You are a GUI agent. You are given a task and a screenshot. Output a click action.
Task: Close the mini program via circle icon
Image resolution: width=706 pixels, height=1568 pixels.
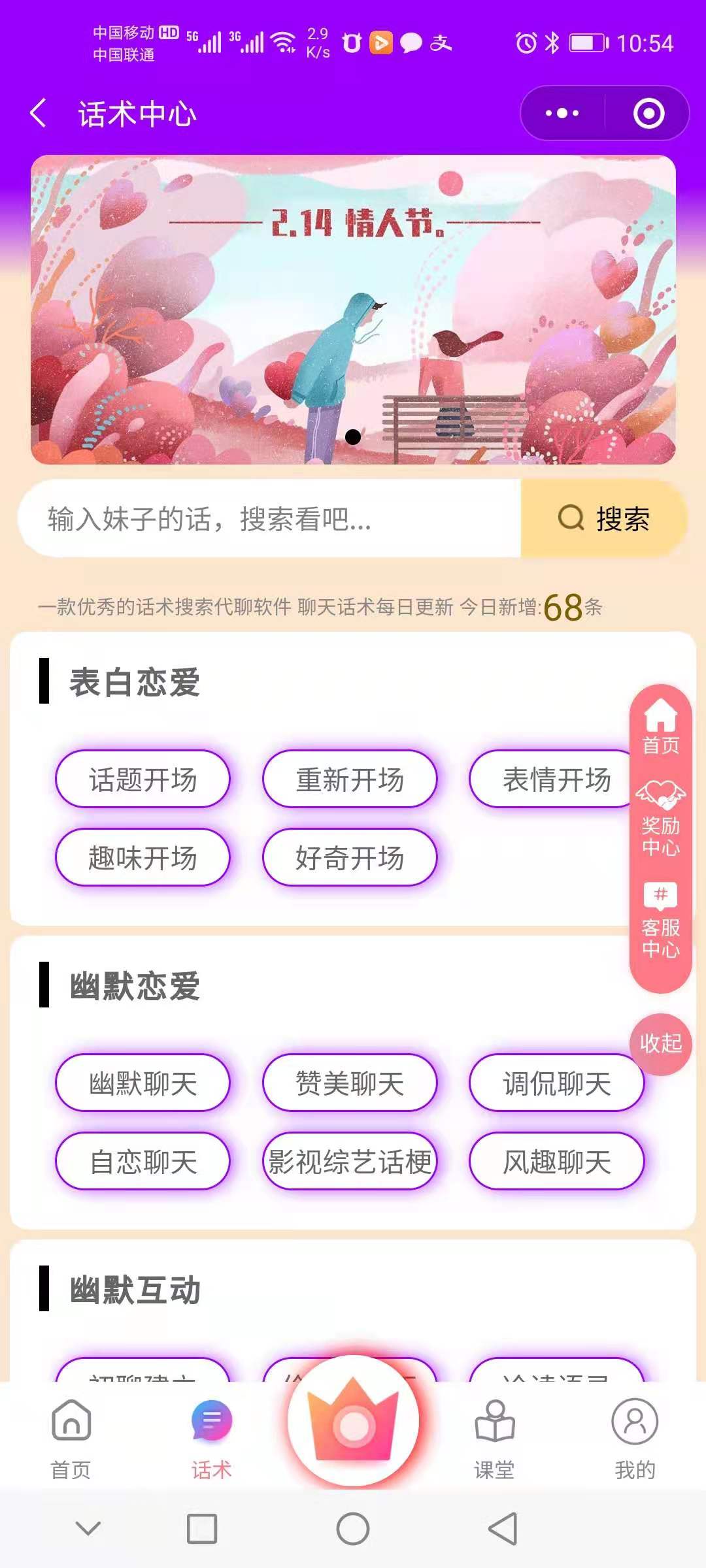(x=648, y=114)
